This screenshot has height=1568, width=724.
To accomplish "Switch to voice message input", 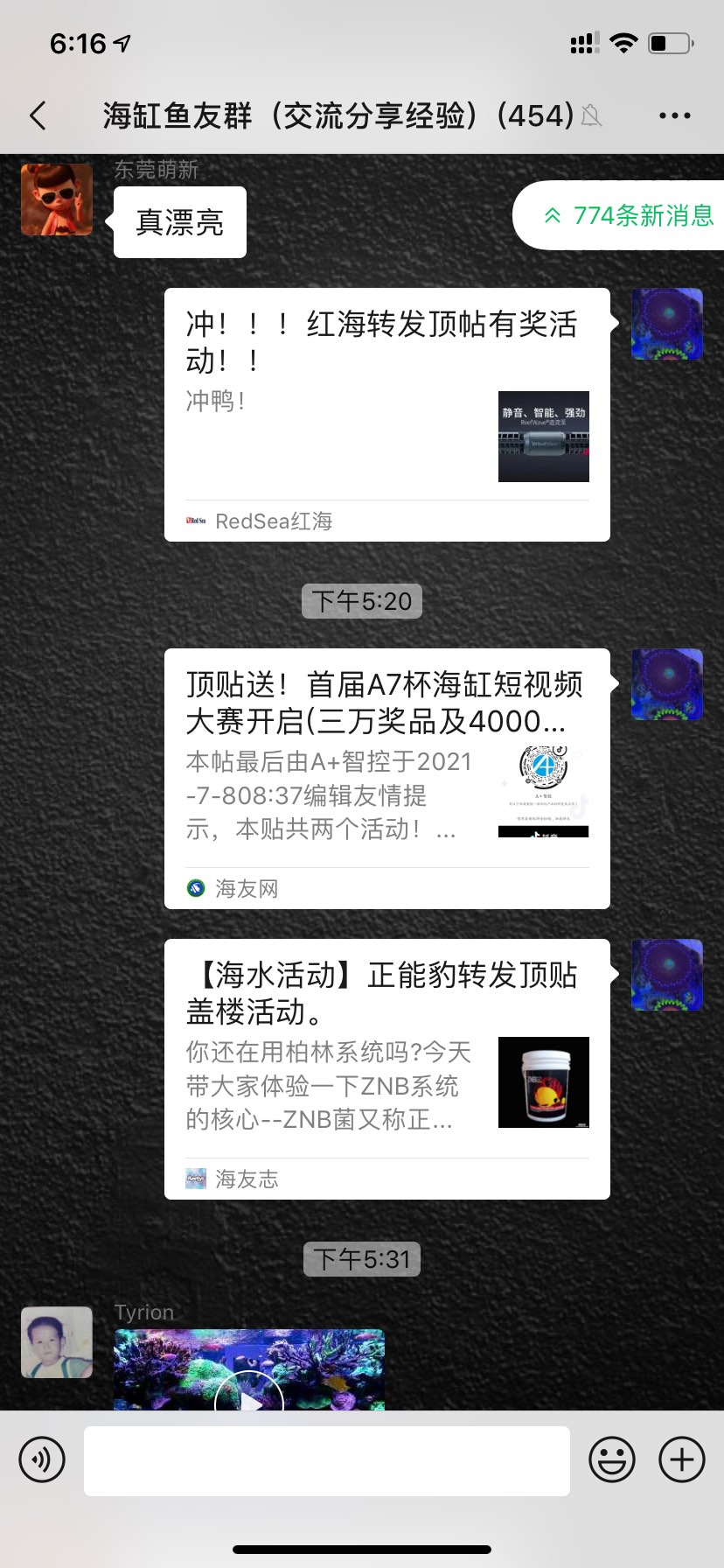I will 42,1459.
